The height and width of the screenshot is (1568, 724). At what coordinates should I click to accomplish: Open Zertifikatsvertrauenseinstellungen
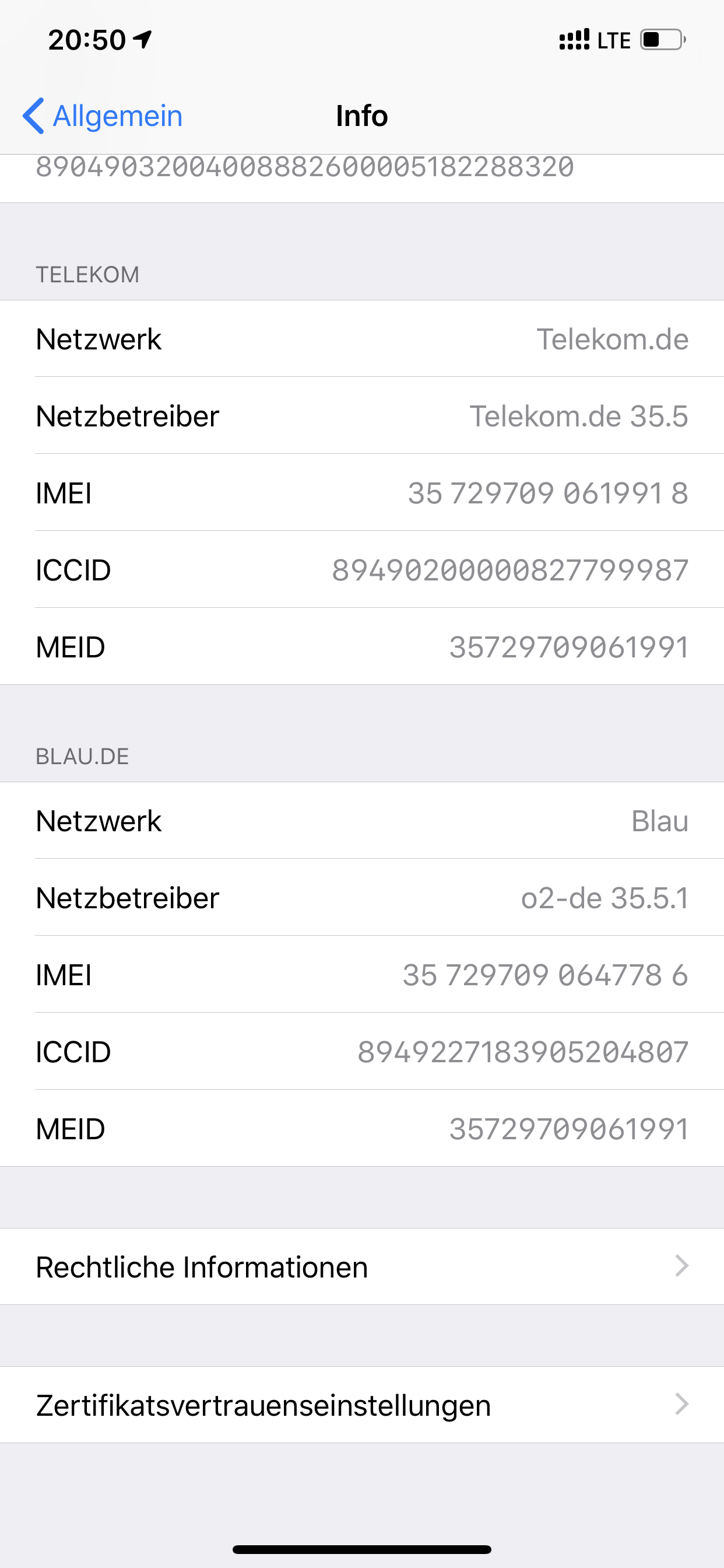[362, 1404]
